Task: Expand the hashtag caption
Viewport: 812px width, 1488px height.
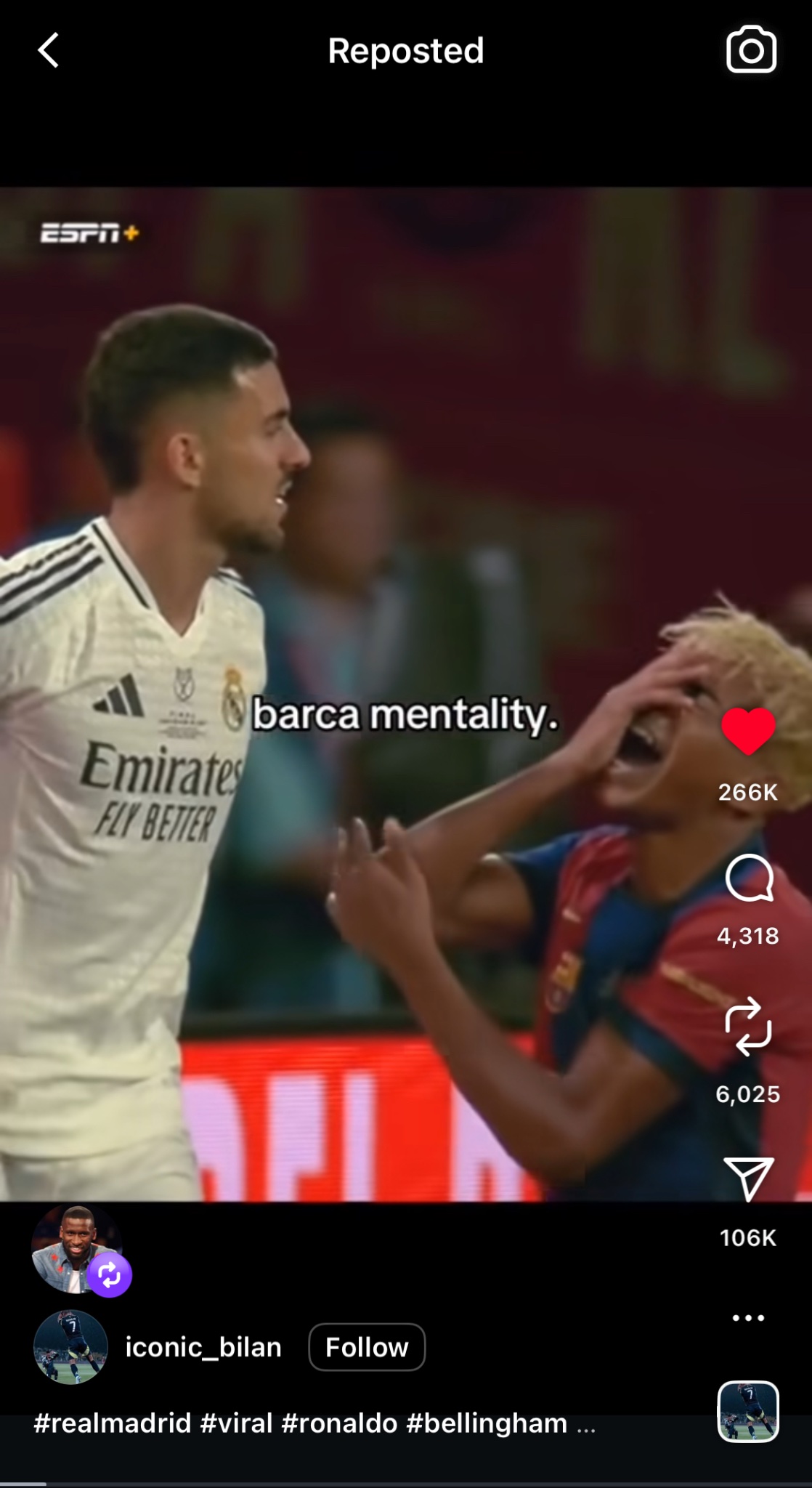Action: click(x=586, y=1426)
